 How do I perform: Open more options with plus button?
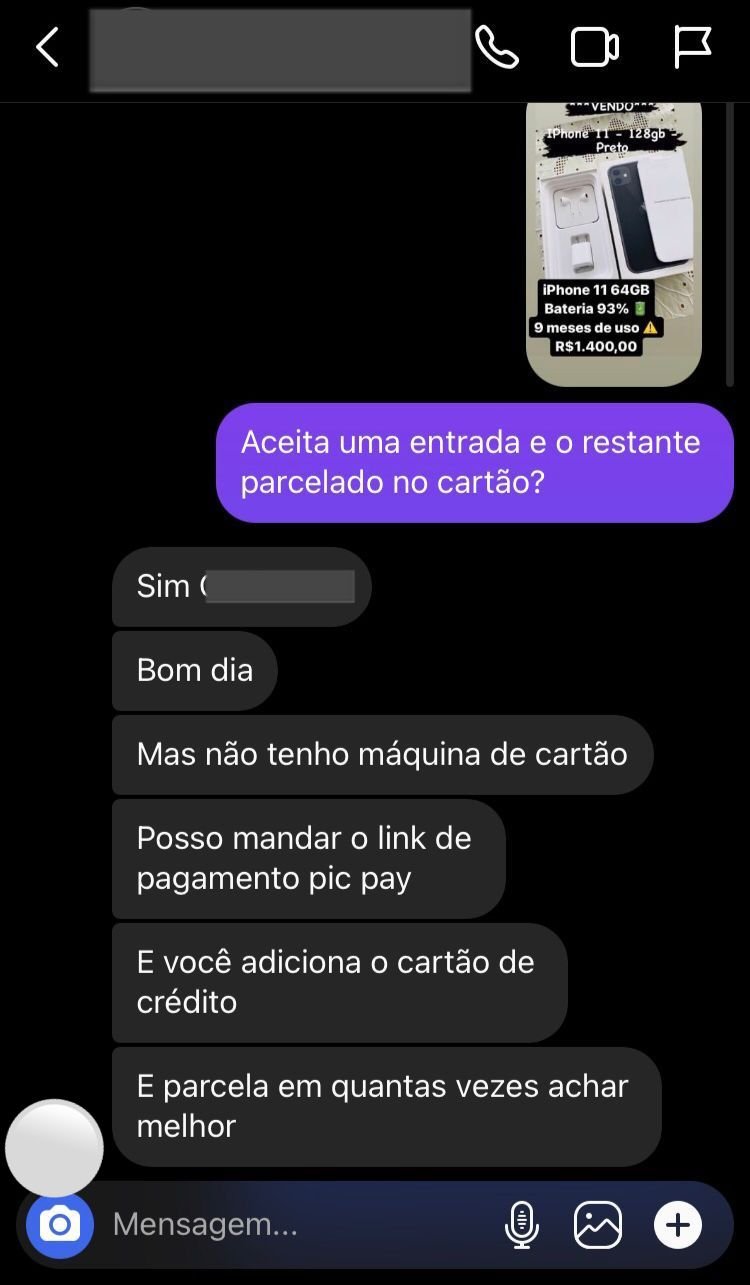pos(678,1224)
